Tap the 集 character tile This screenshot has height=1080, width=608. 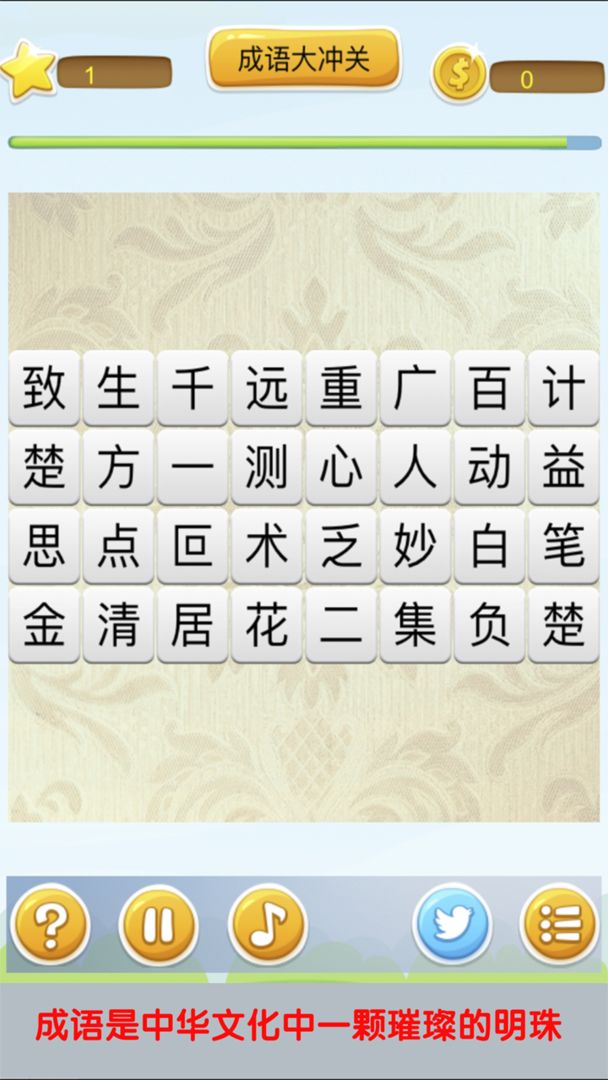point(415,625)
